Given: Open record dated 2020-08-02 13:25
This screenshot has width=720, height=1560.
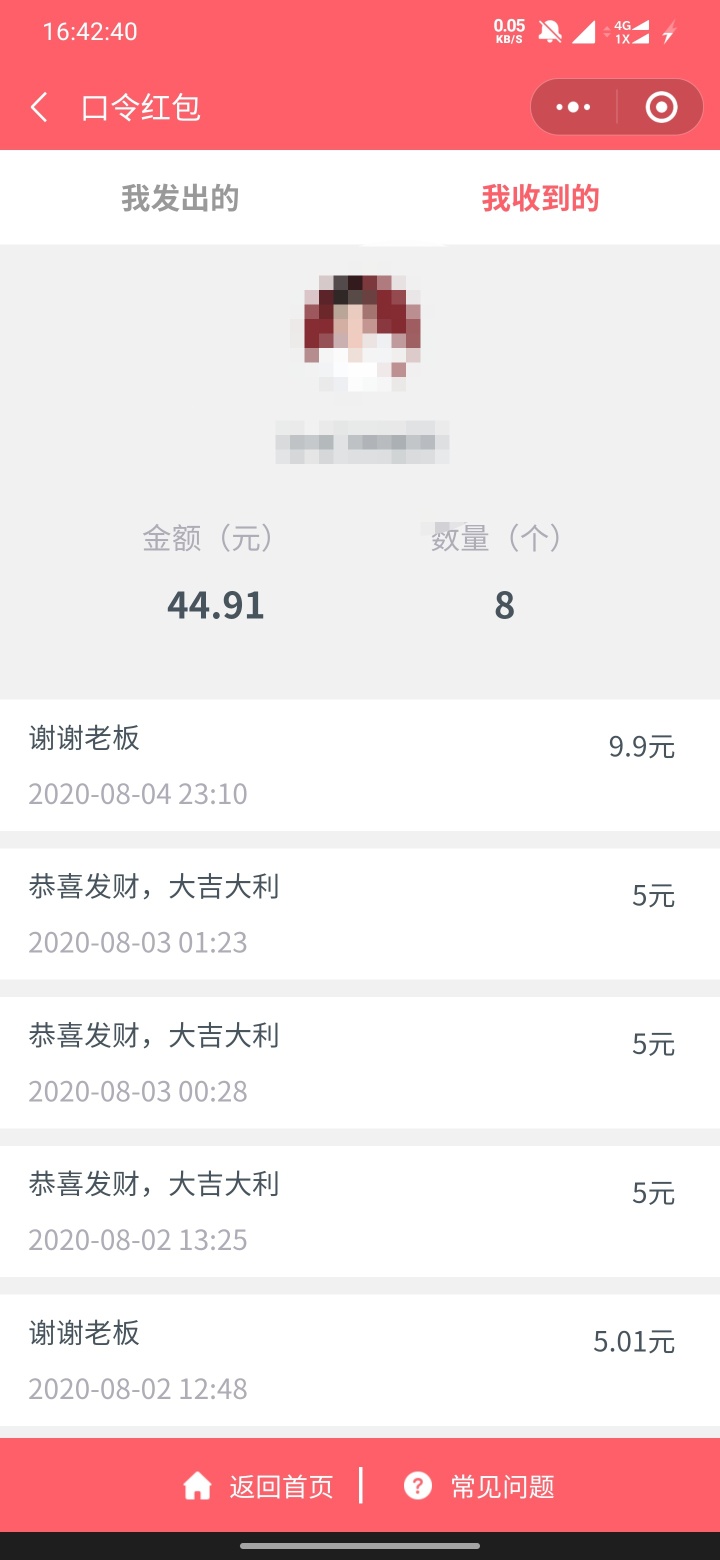Looking at the screenshot, I should 360,1212.
